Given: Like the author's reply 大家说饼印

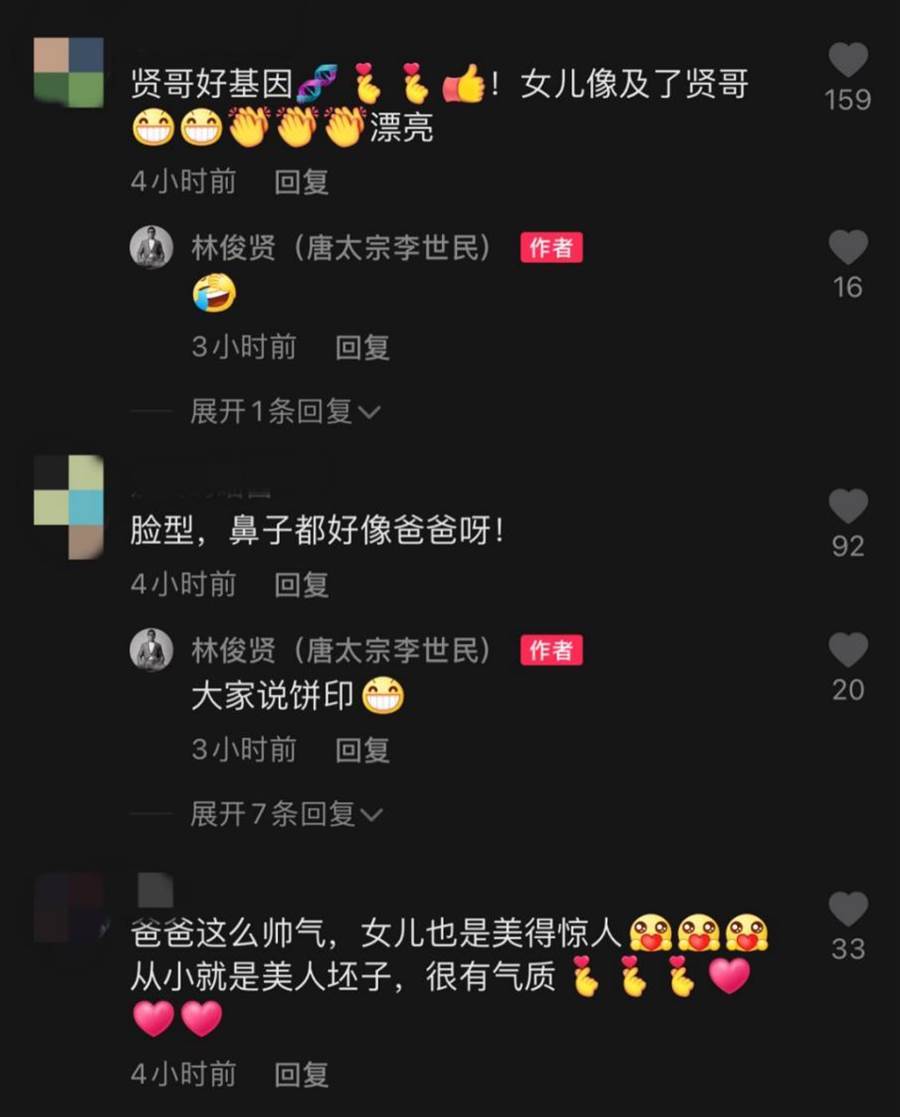Looking at the screenshot, I should coord(848,651).
